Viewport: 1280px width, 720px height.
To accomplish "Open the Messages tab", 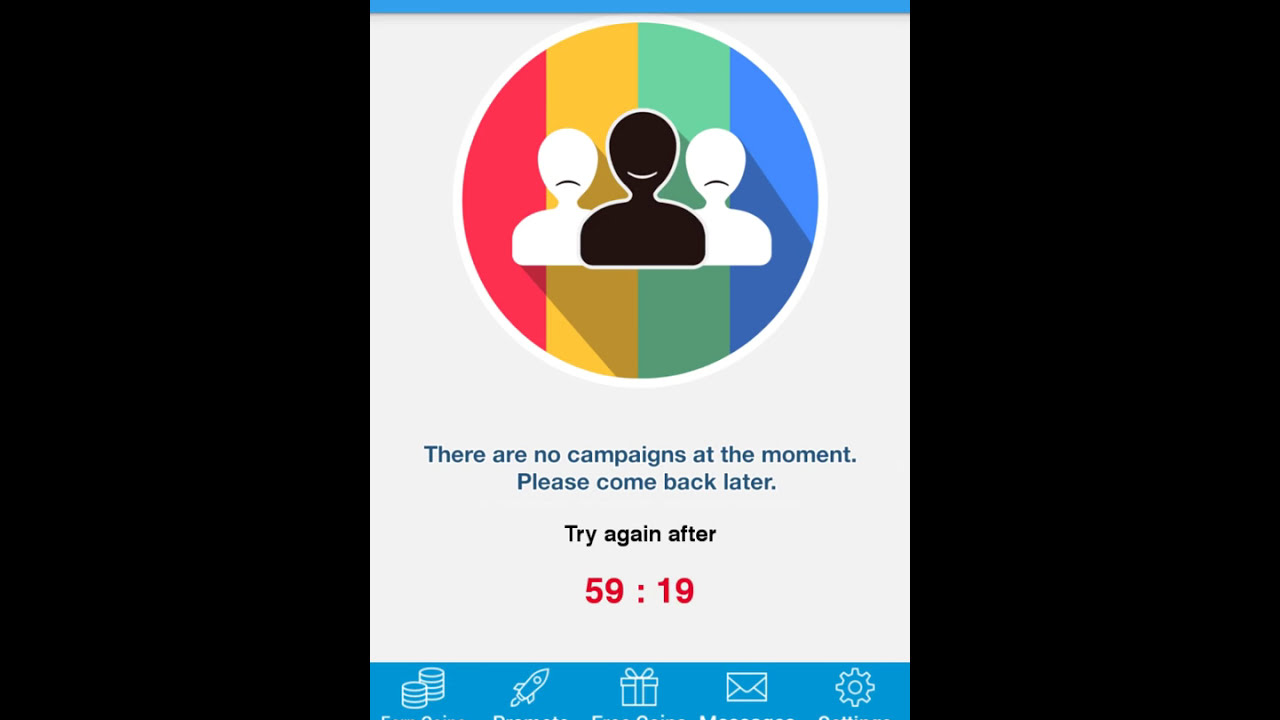I will (x=746, y=691).
